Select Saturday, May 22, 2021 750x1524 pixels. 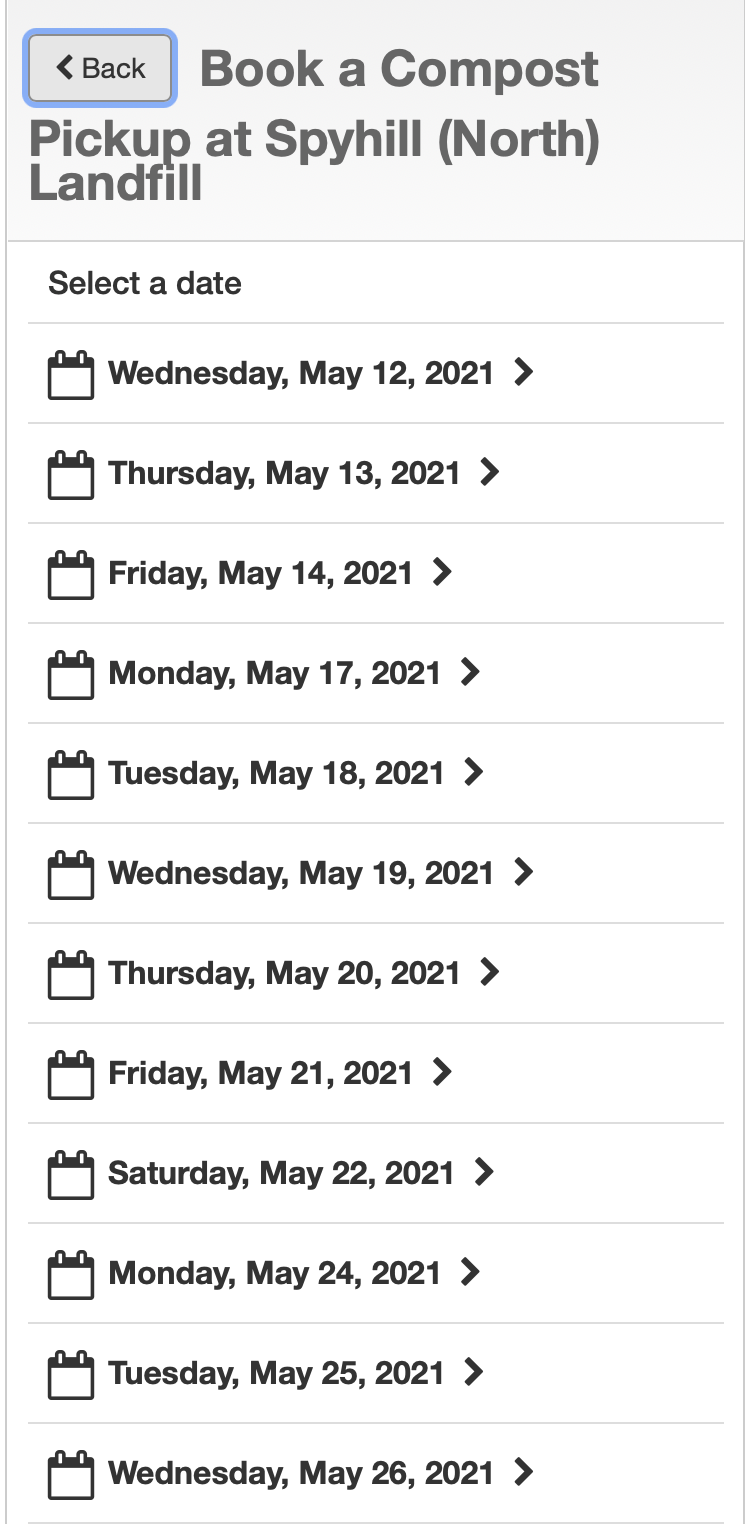click(375, 1173)
